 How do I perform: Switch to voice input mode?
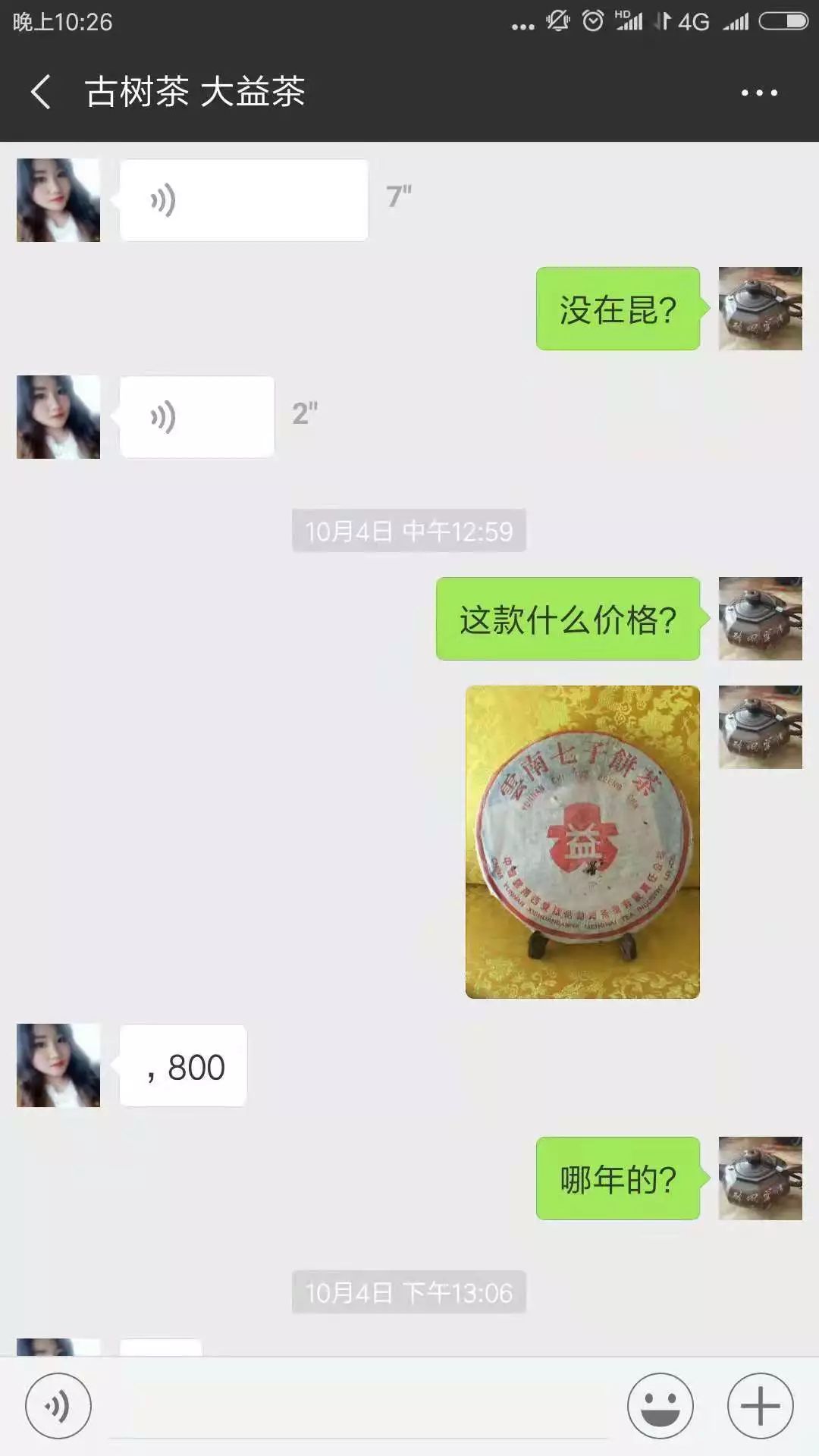tap(58, 1405)
